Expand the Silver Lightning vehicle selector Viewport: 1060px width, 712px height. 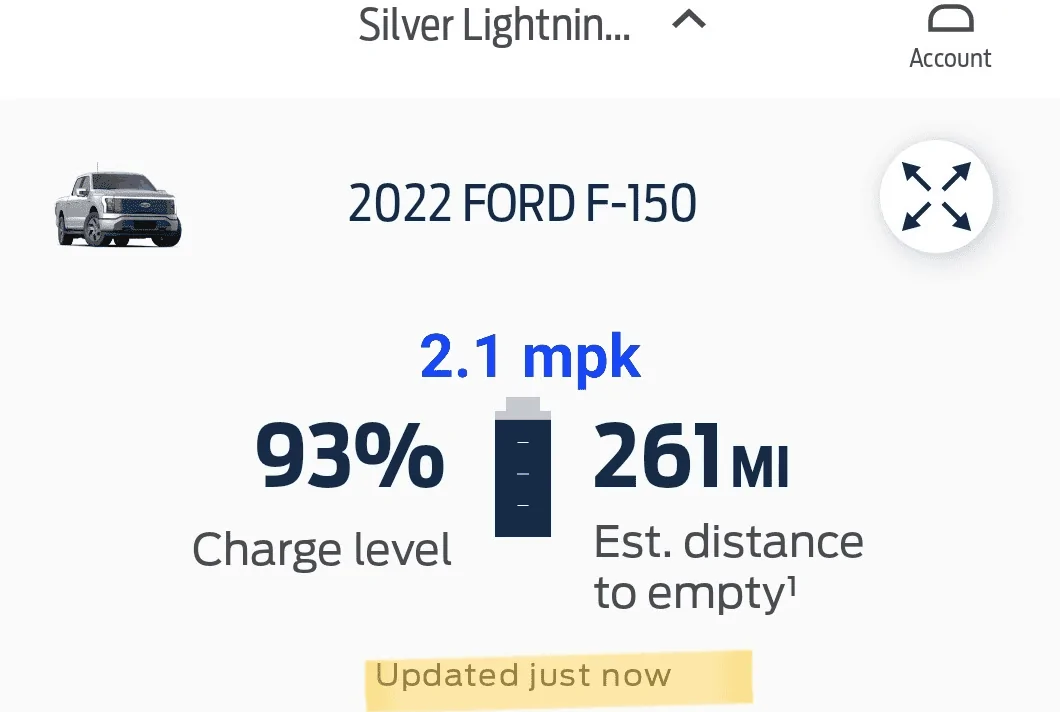pos(688,22)
